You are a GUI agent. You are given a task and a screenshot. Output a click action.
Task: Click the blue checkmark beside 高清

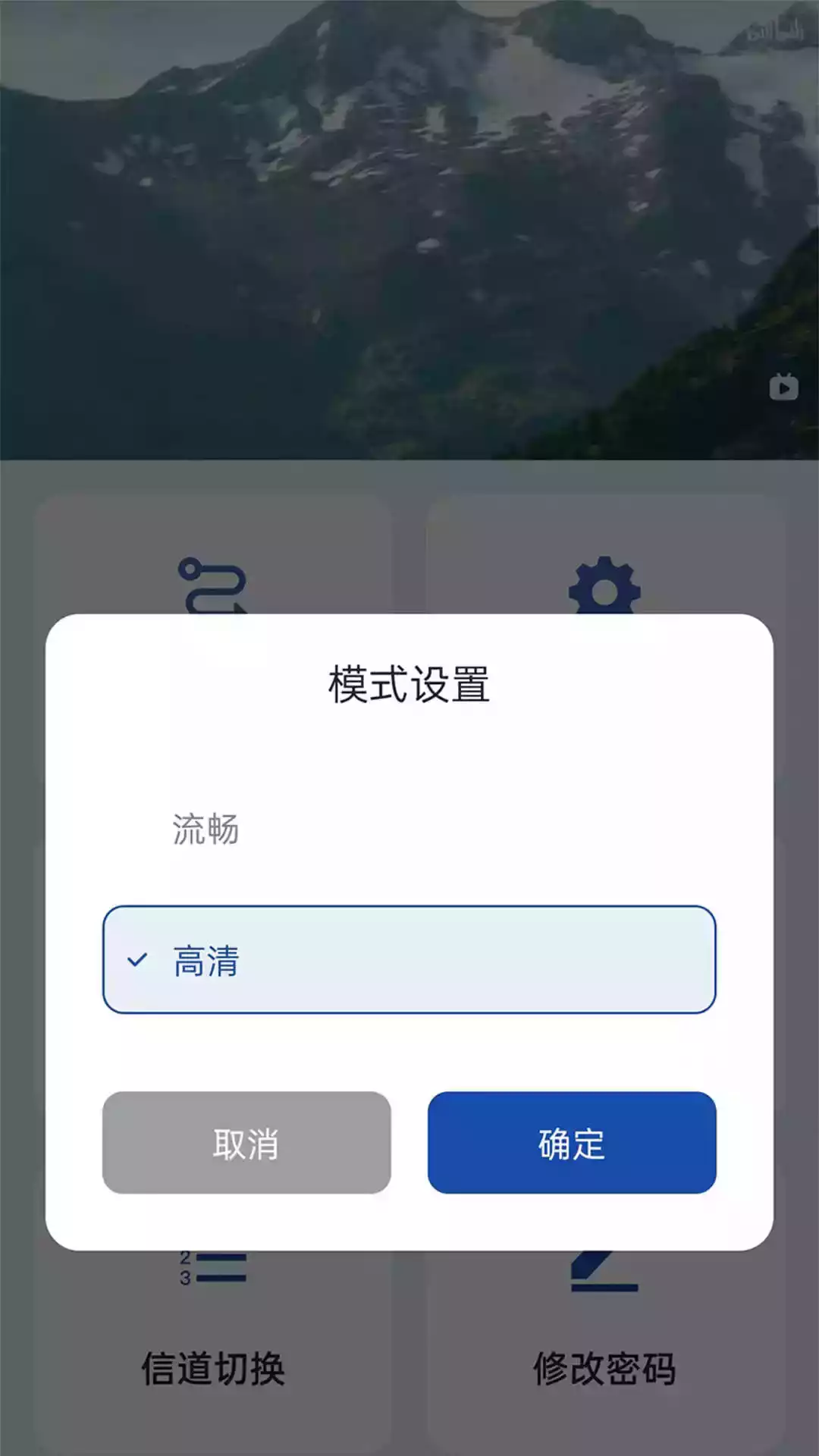coord(136,959)
